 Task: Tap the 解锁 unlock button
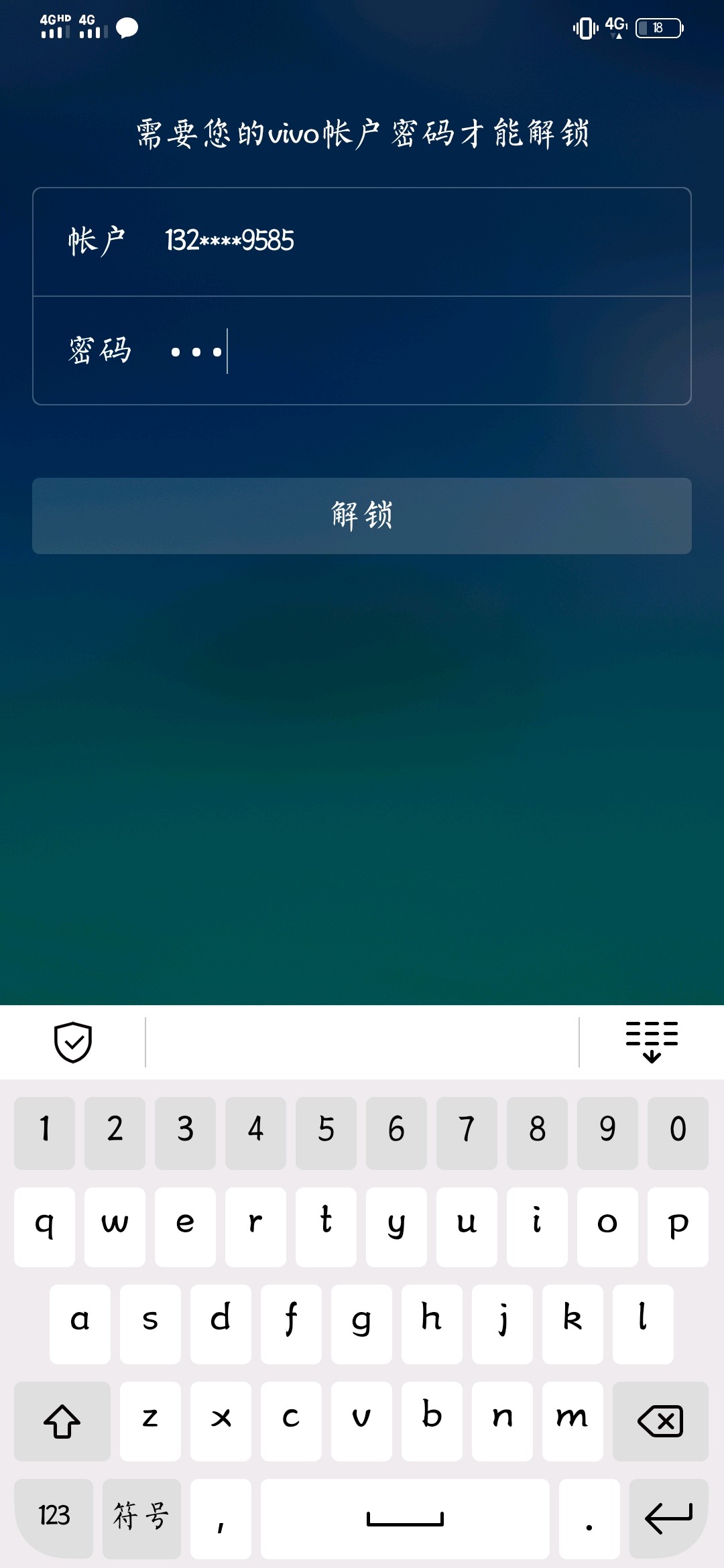[362, 516]
